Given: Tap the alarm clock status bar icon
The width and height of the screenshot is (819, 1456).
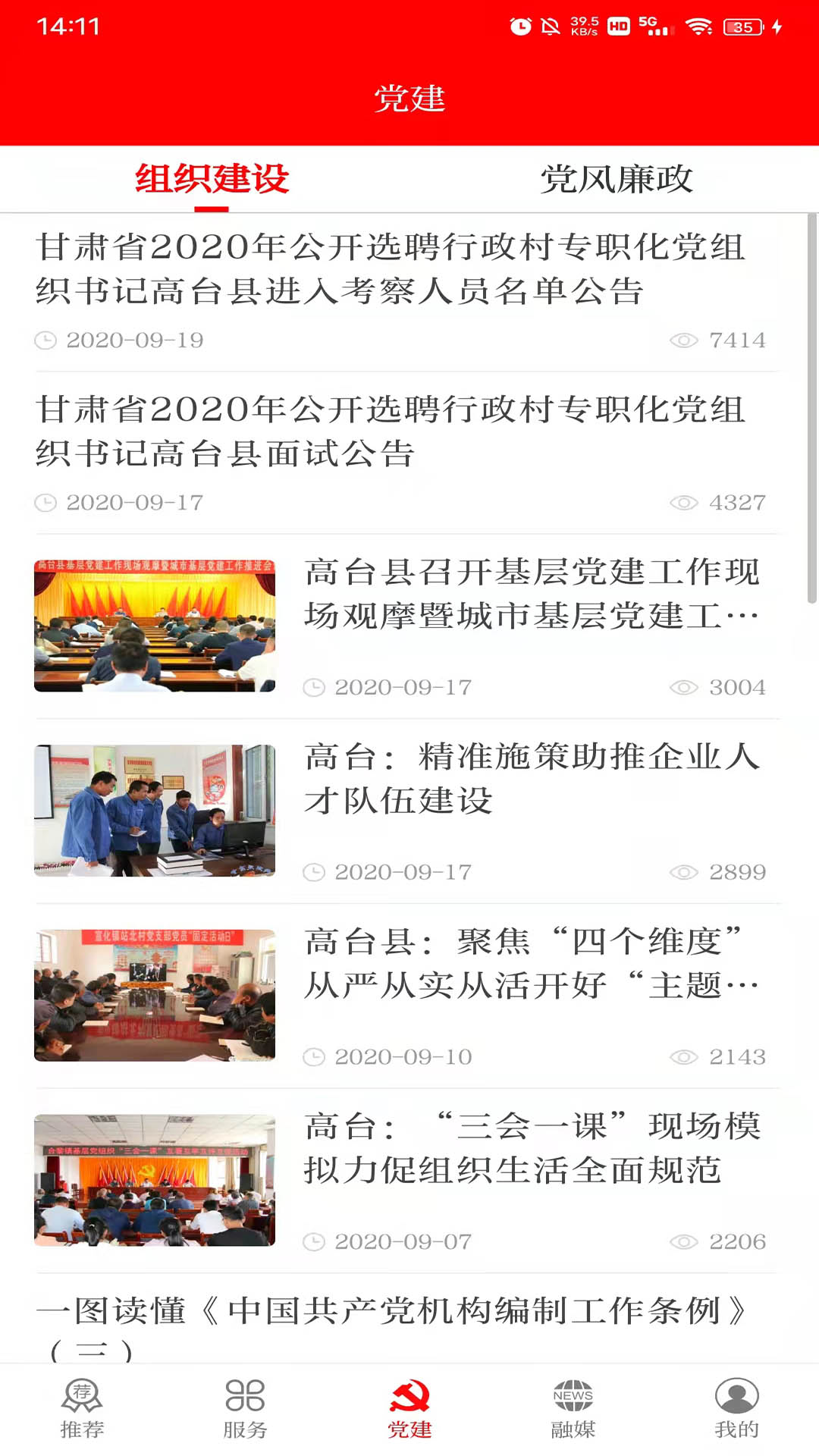Looking at the screenshot, I should [x=521, y=24].
